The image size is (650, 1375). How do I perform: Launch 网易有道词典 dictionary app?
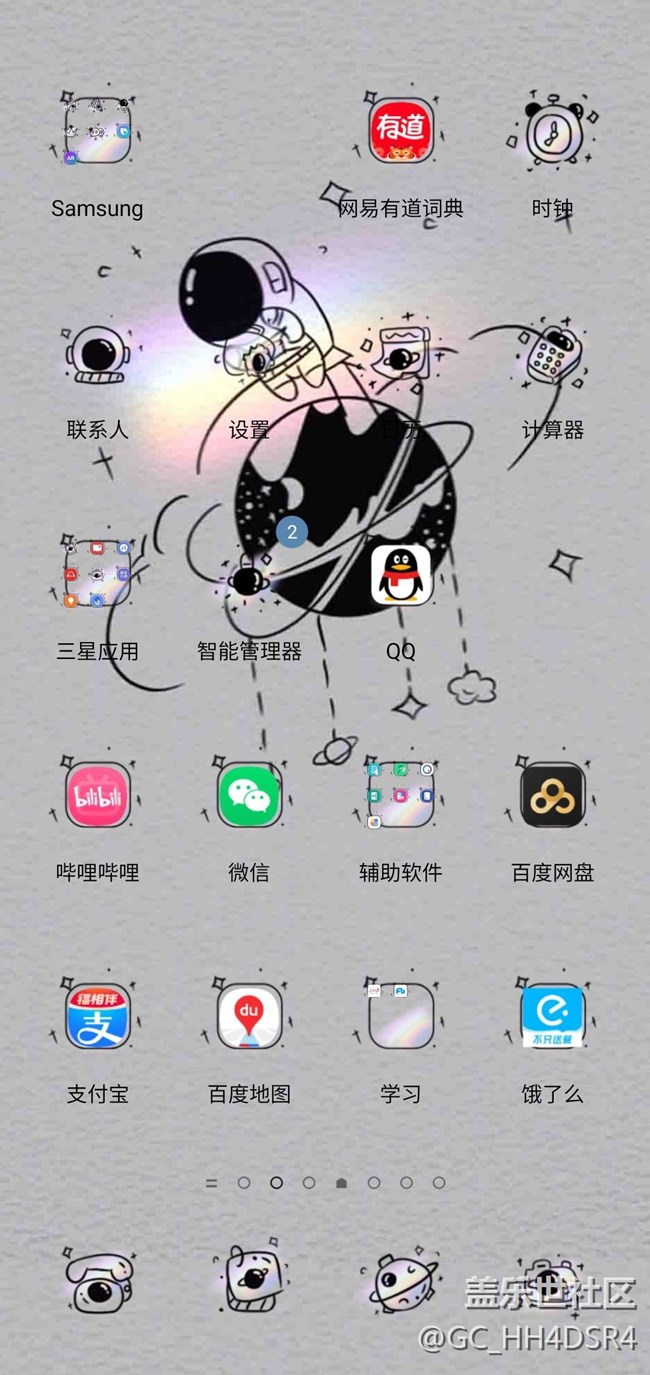[x=401, y=131]
